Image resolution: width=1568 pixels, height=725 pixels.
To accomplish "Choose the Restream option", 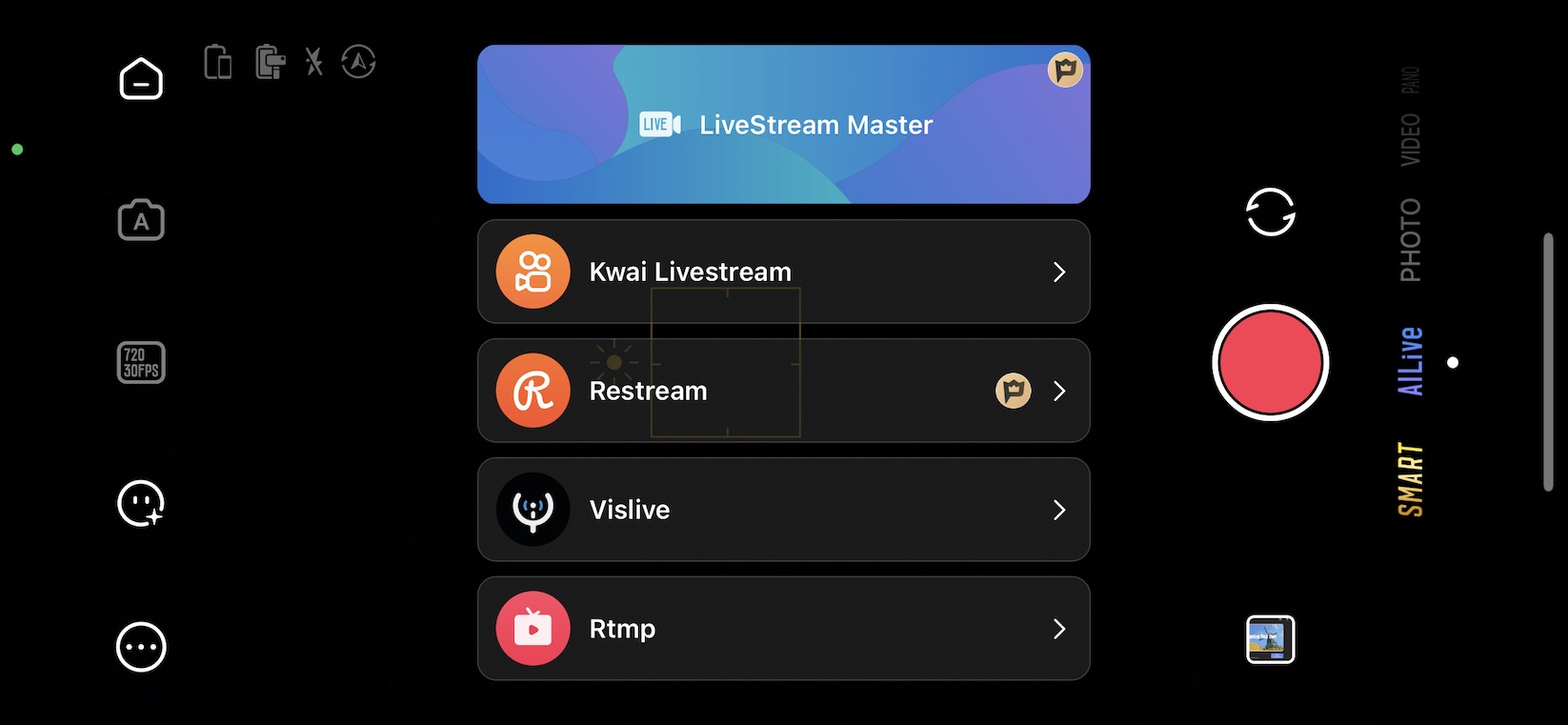I will 783,391.
